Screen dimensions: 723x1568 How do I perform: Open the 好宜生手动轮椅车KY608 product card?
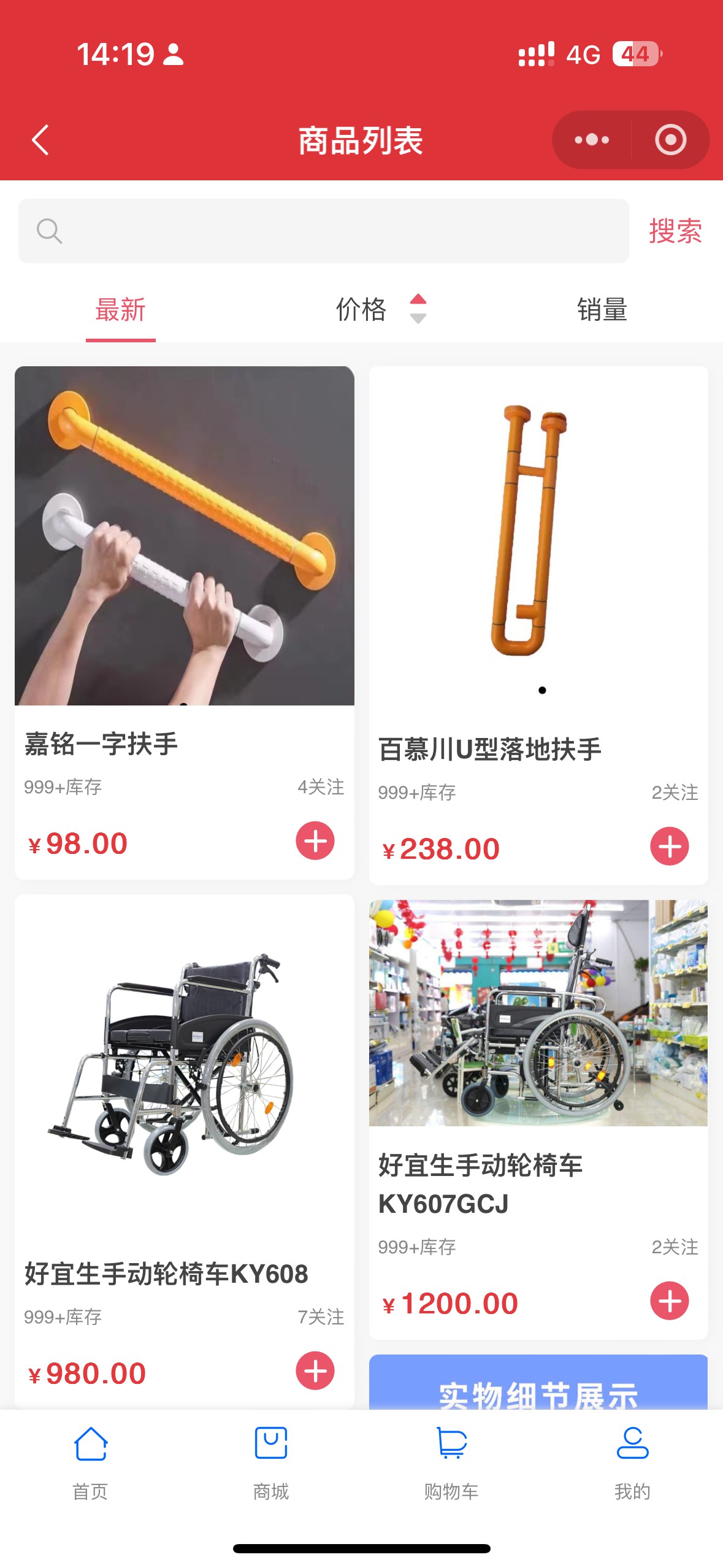pos(184,1074)
